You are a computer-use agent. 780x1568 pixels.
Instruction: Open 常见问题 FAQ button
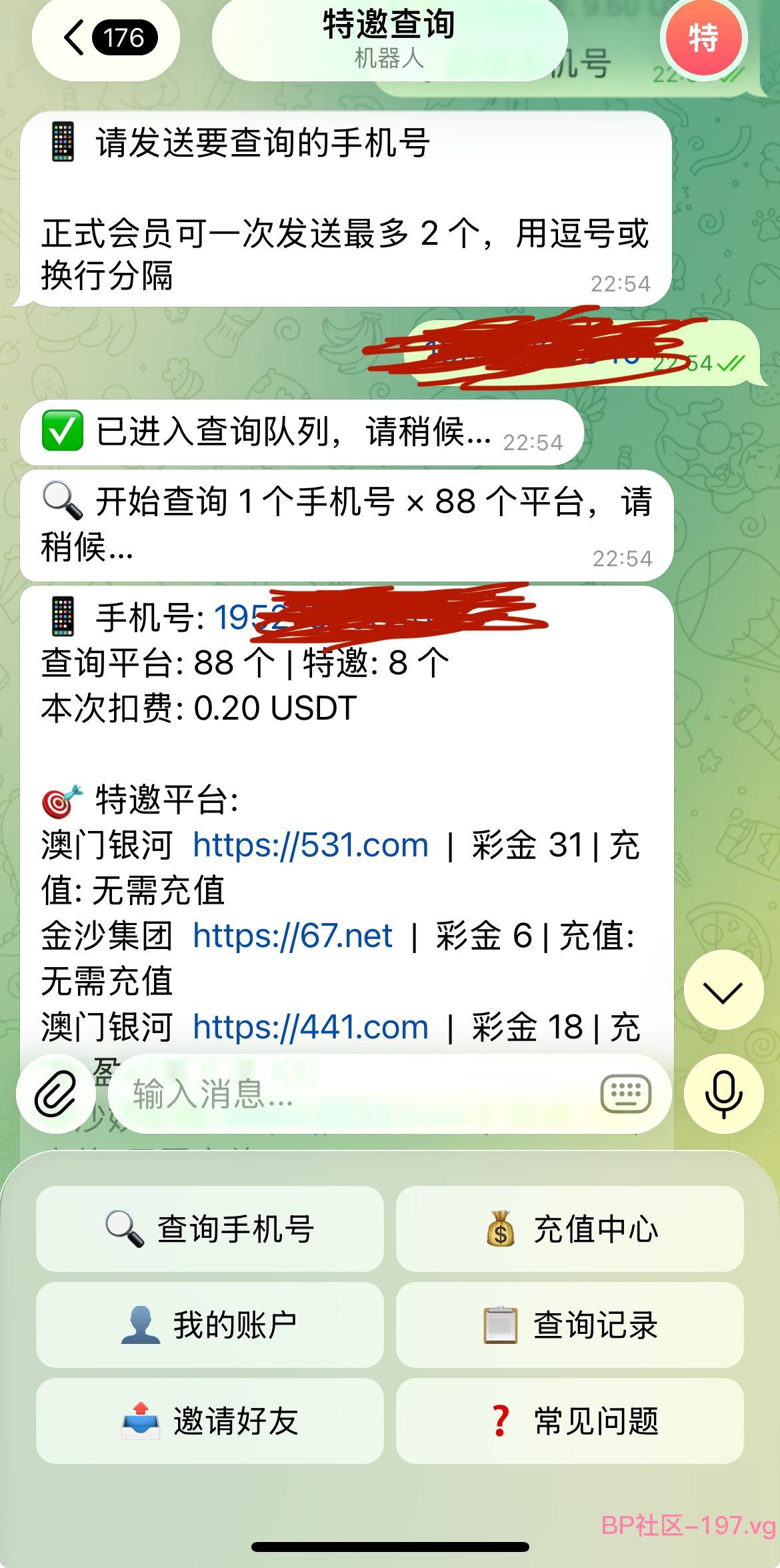570,1421
